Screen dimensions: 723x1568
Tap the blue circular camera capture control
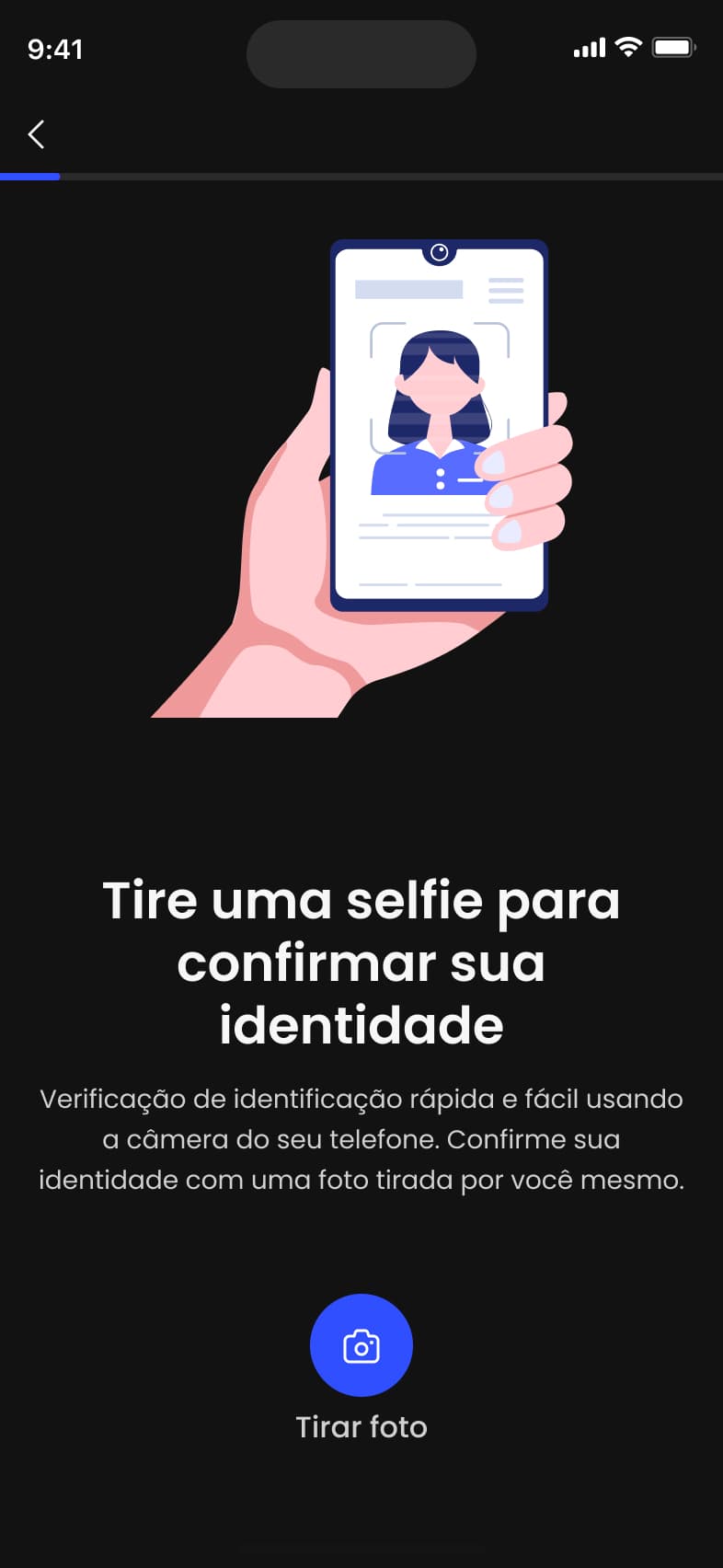click(x=361, y=1344)
